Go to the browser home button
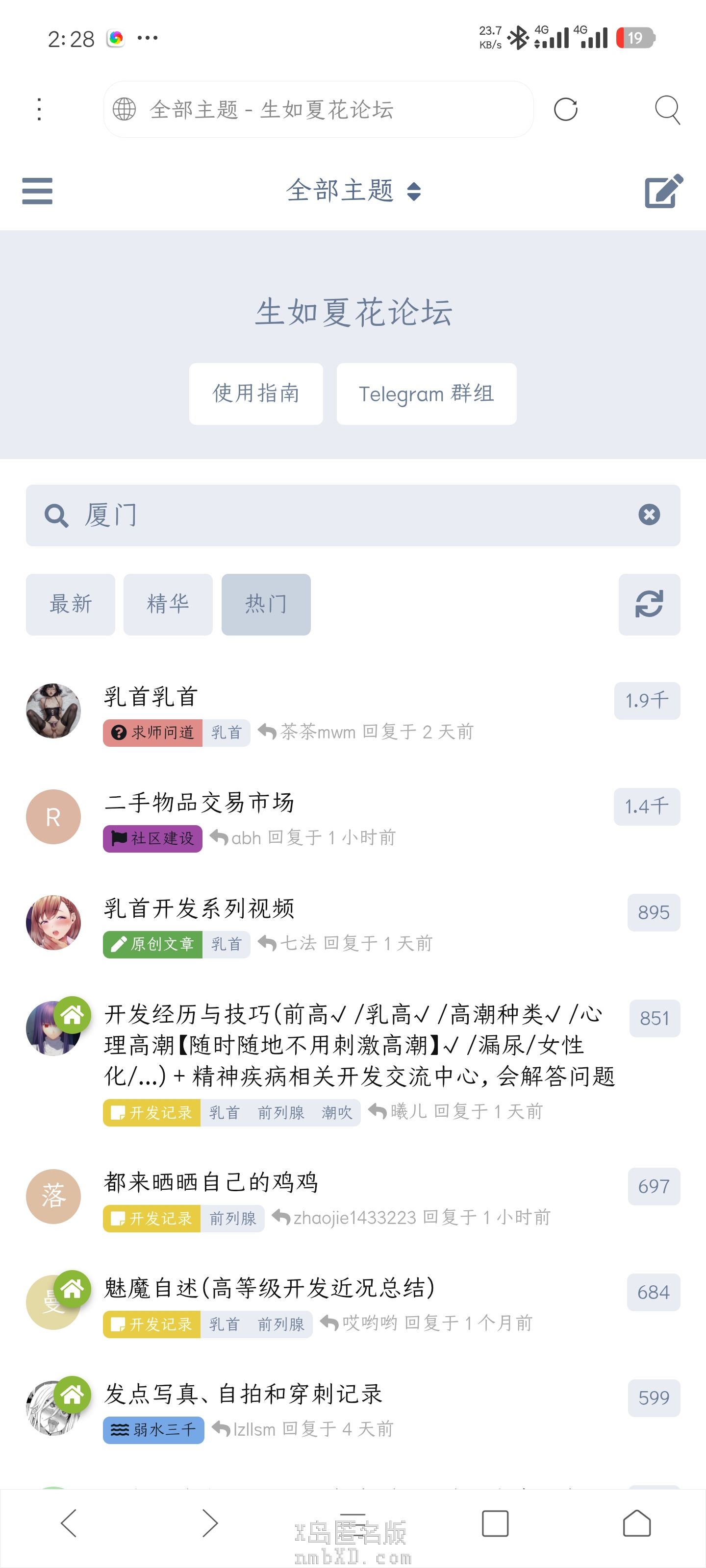Image resolution: width=706 pixels, height=1568 pixels. [636, 1523]
